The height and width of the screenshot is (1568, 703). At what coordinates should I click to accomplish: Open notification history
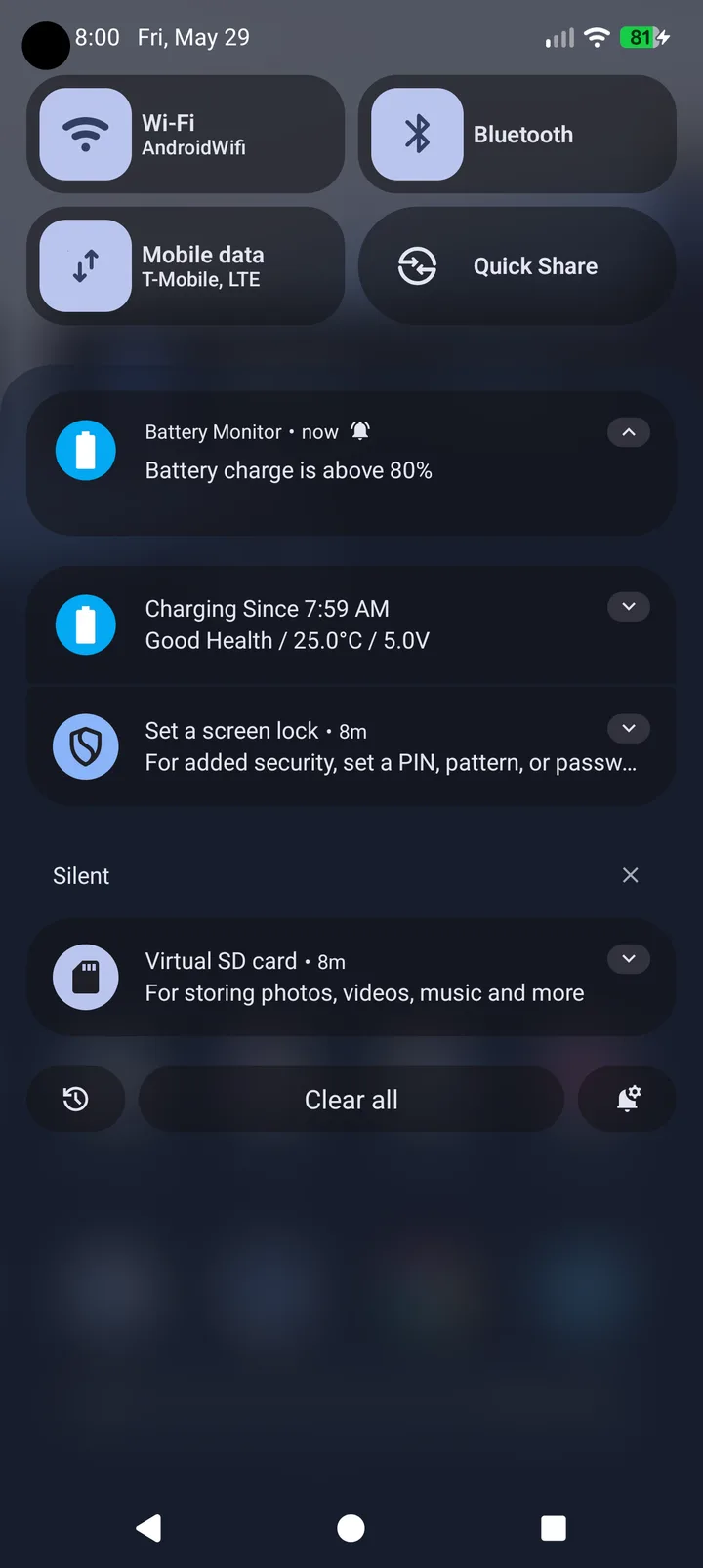click(76, 1100)
